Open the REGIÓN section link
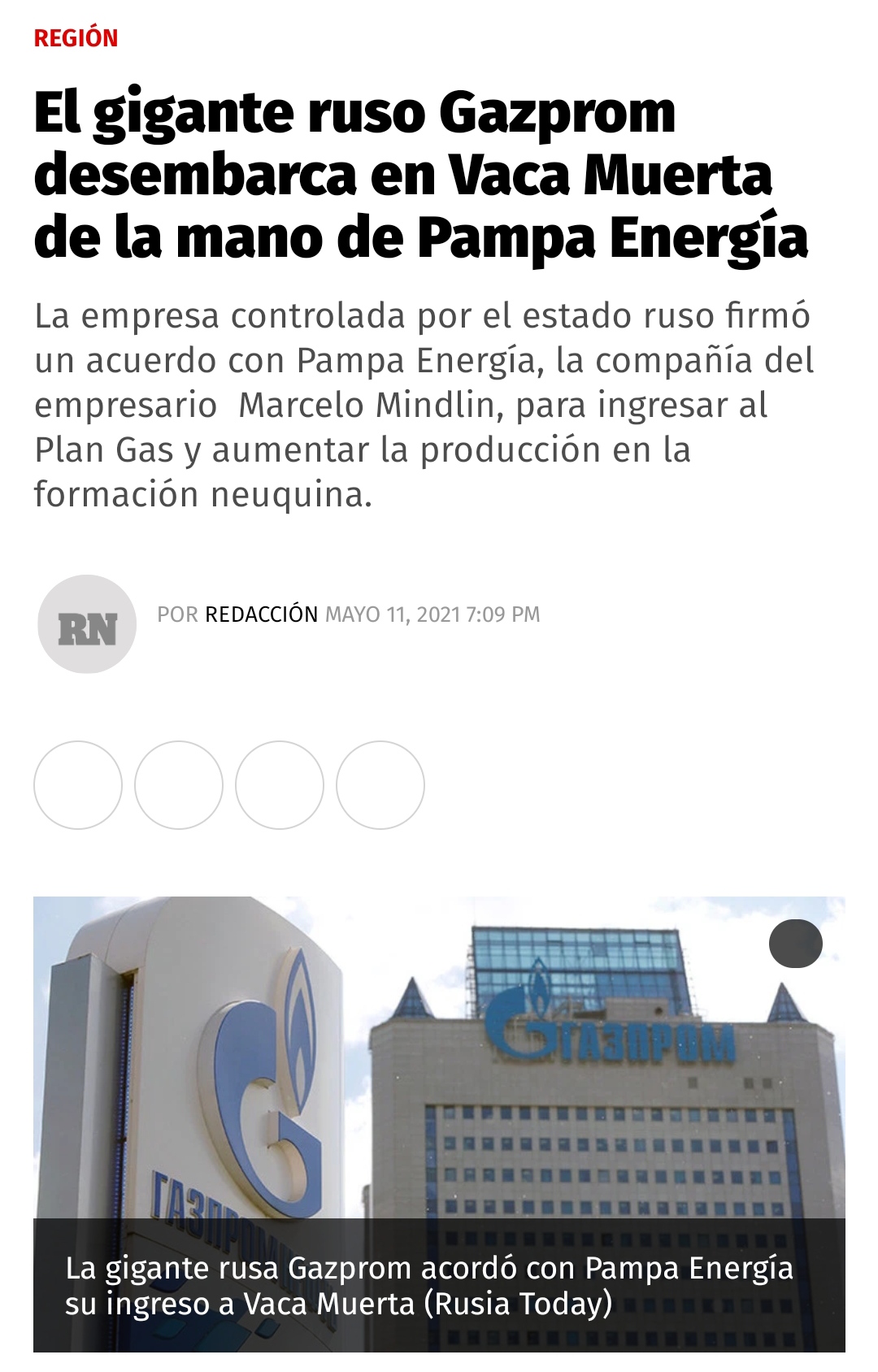Viewport: 878px width, 1372px height. pos(76,38)
